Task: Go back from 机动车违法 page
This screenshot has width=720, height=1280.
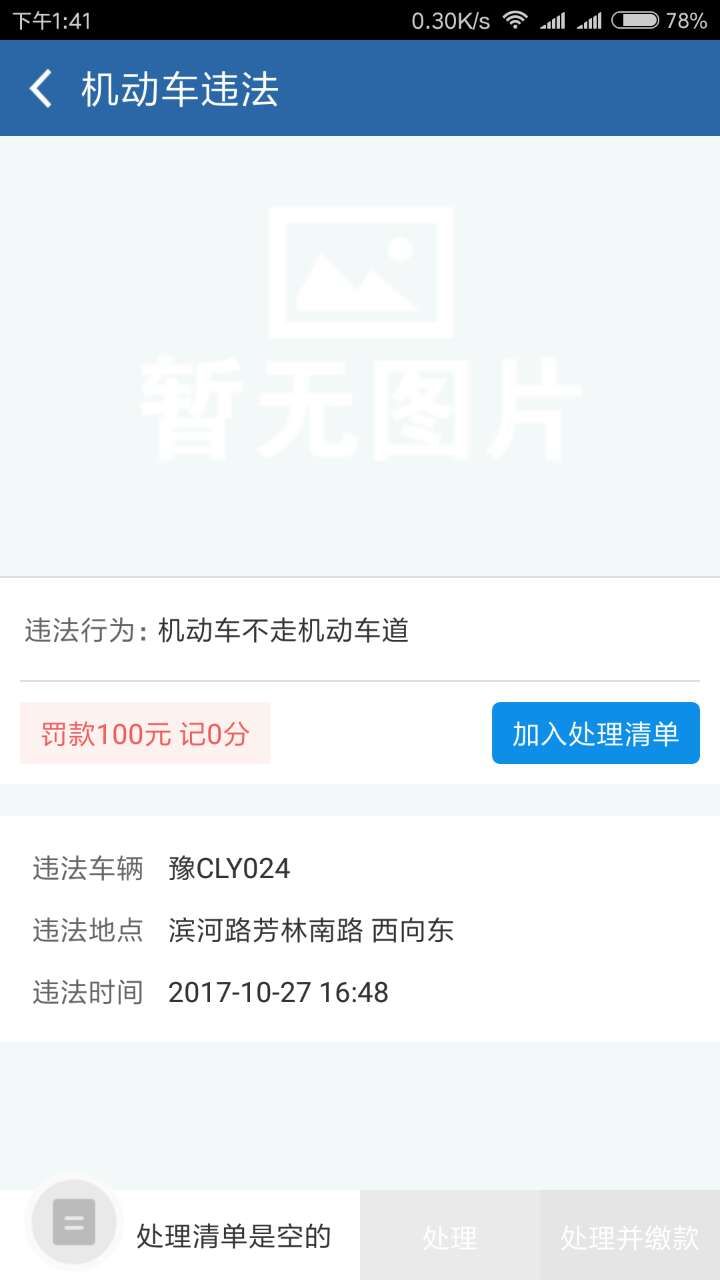Action: [40, 89]
